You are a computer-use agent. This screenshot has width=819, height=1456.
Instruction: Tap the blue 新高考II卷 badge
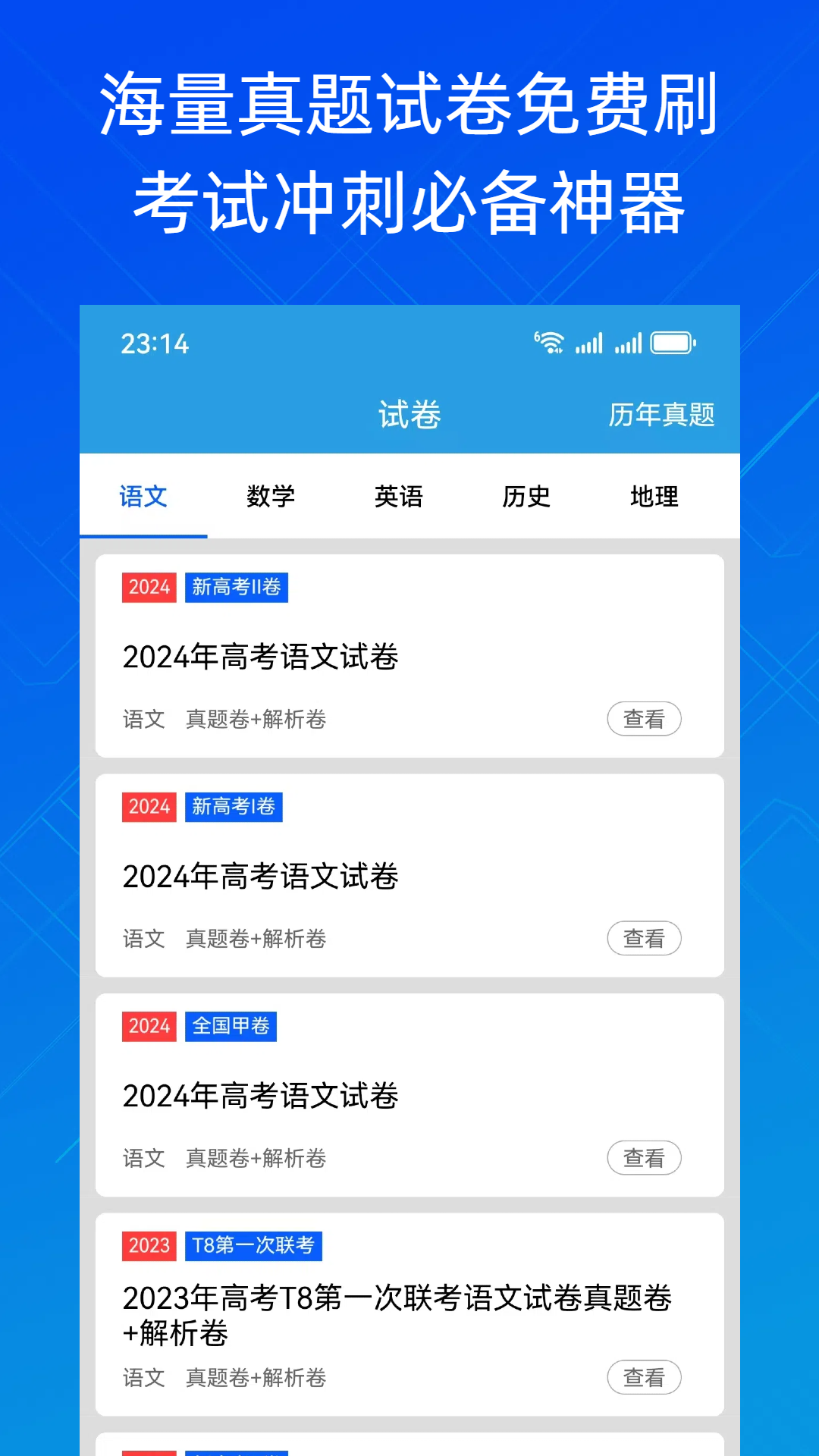(236, 587)
